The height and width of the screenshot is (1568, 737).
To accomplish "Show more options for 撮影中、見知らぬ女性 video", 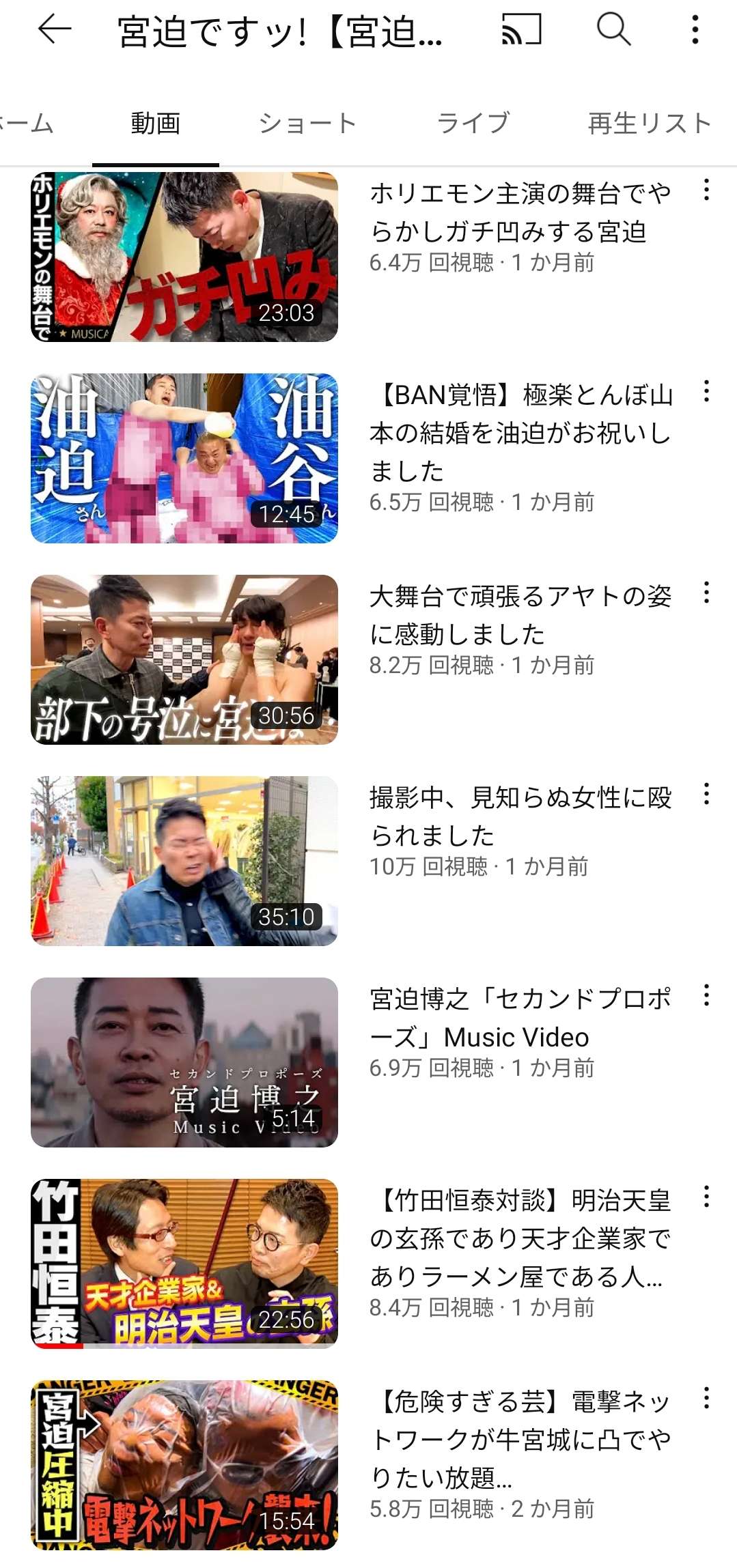I will coord(706,794).
